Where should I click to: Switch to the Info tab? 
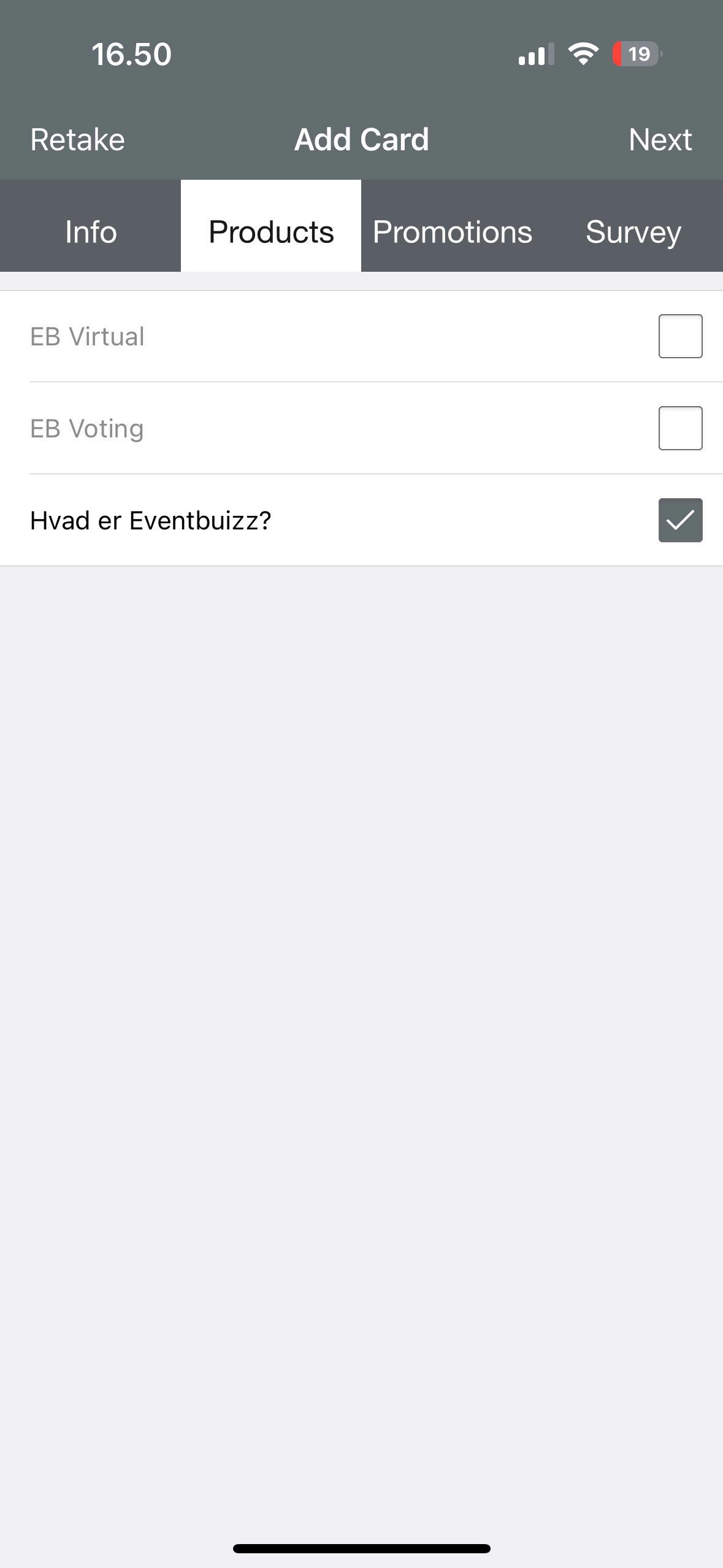click(x=91, y=232)
